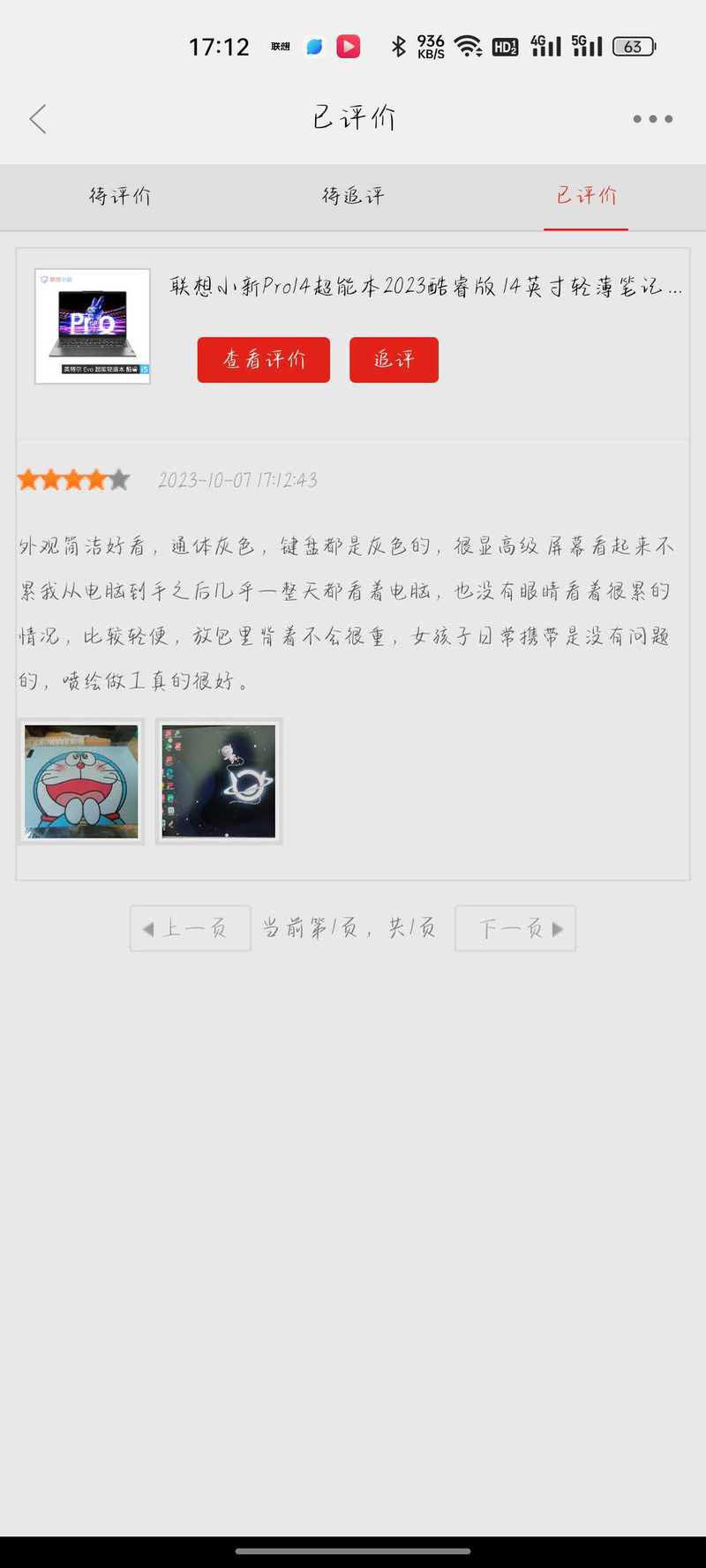Switch to the 待评价 tab

click(120, 196)
